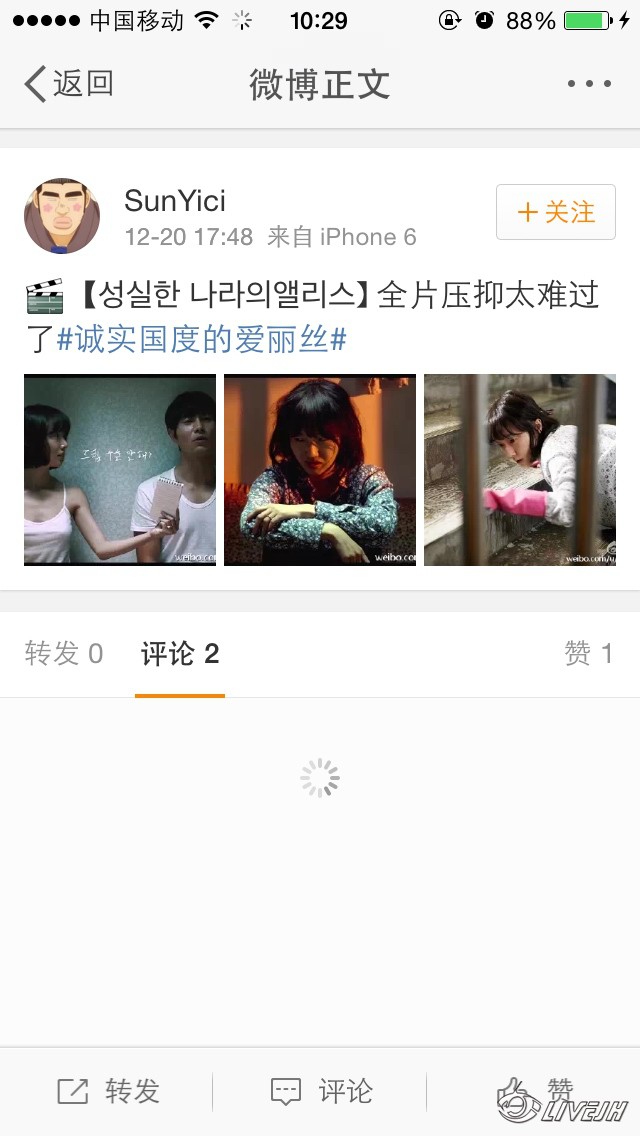The width and height of the screenshot is (640, 1136).
Task: Repost via bottom 转发 button
Action: 108,1091
